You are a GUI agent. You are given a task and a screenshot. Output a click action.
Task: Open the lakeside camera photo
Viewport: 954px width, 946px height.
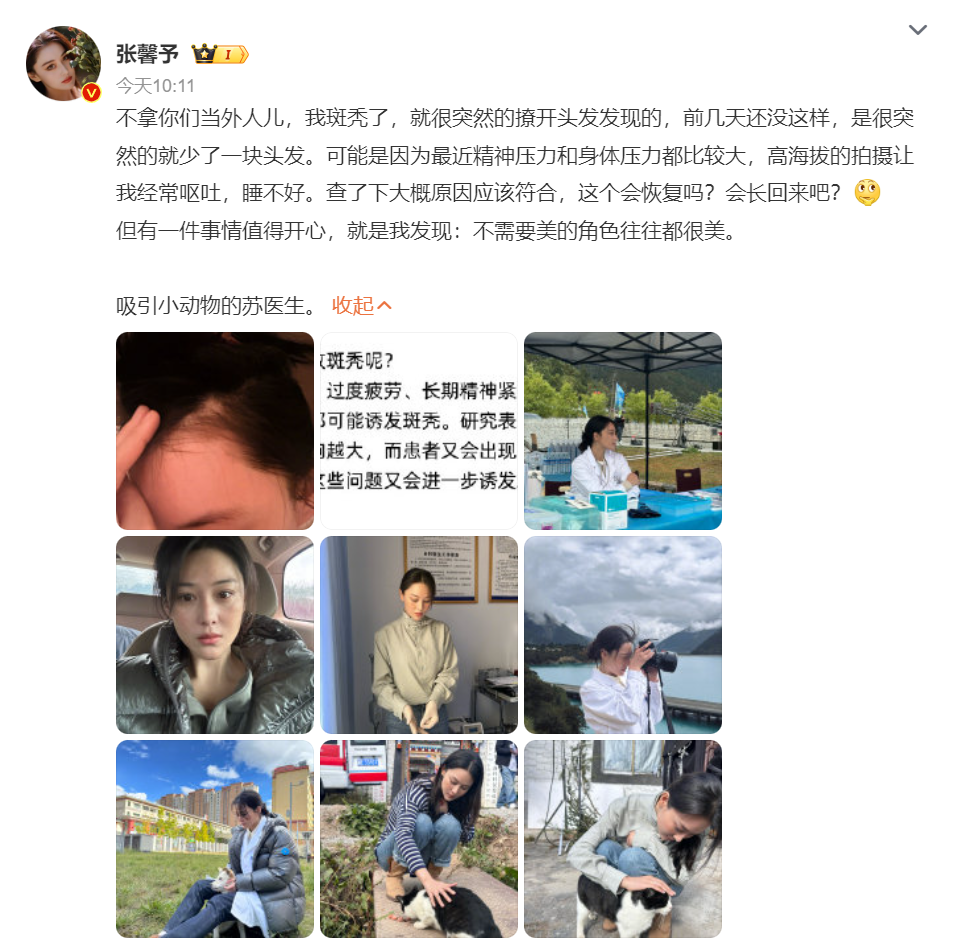(x=623, y=635)
